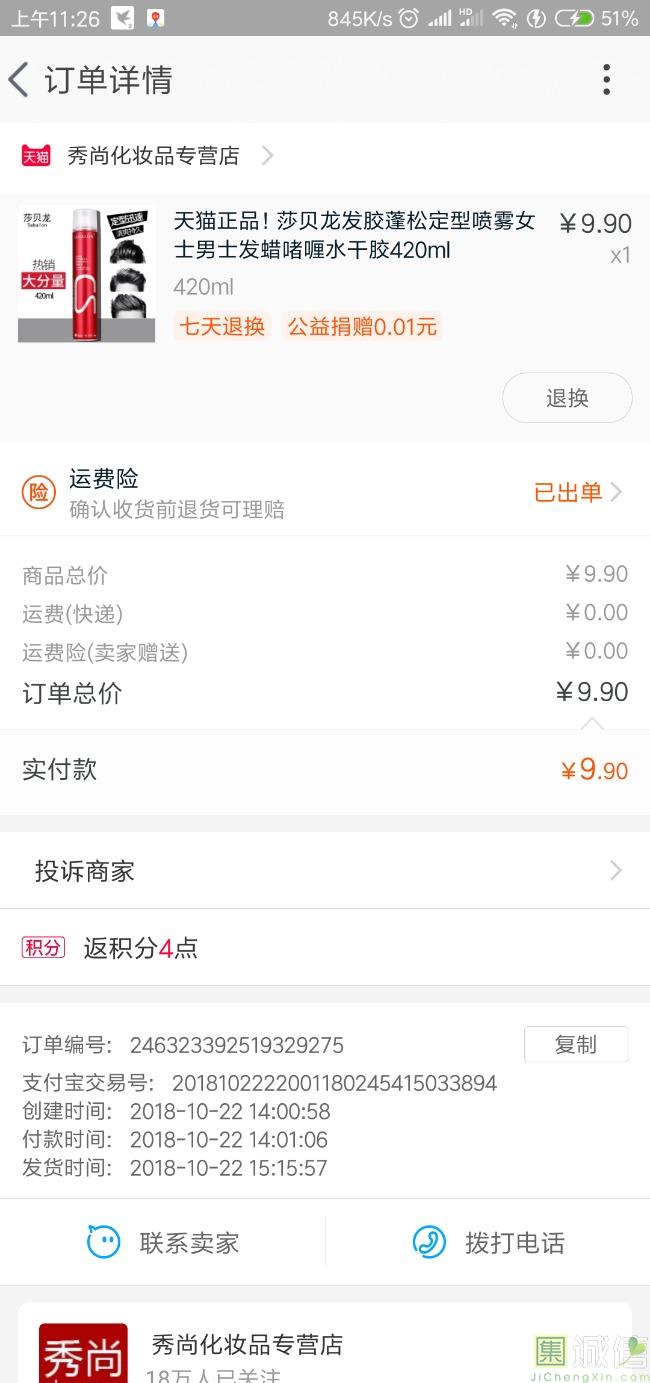Open the three-dot overflow menu
Screen dimensions: 650x1383
tap(606, 80)
